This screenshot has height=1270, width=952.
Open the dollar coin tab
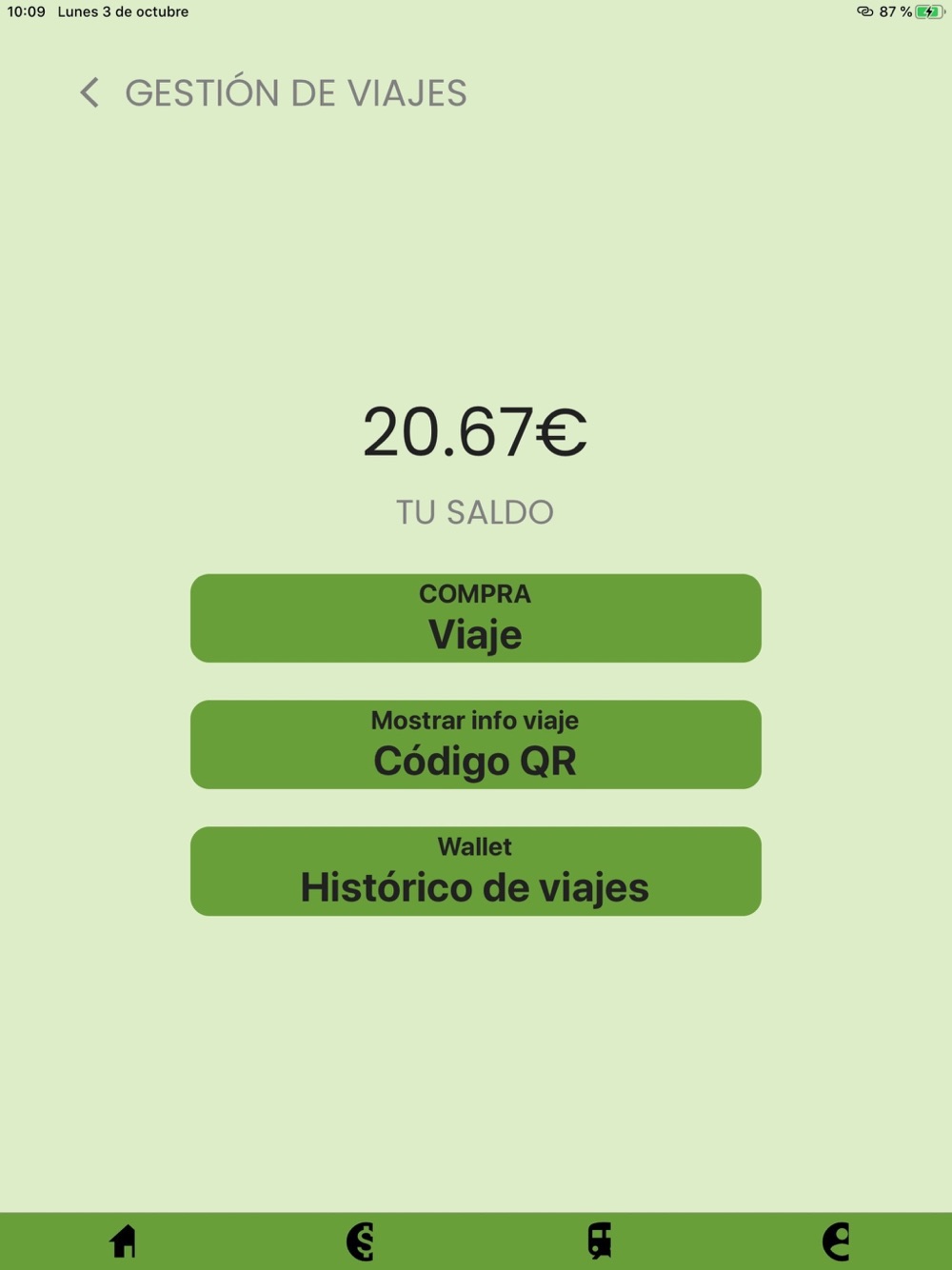tap(360, 1241)
